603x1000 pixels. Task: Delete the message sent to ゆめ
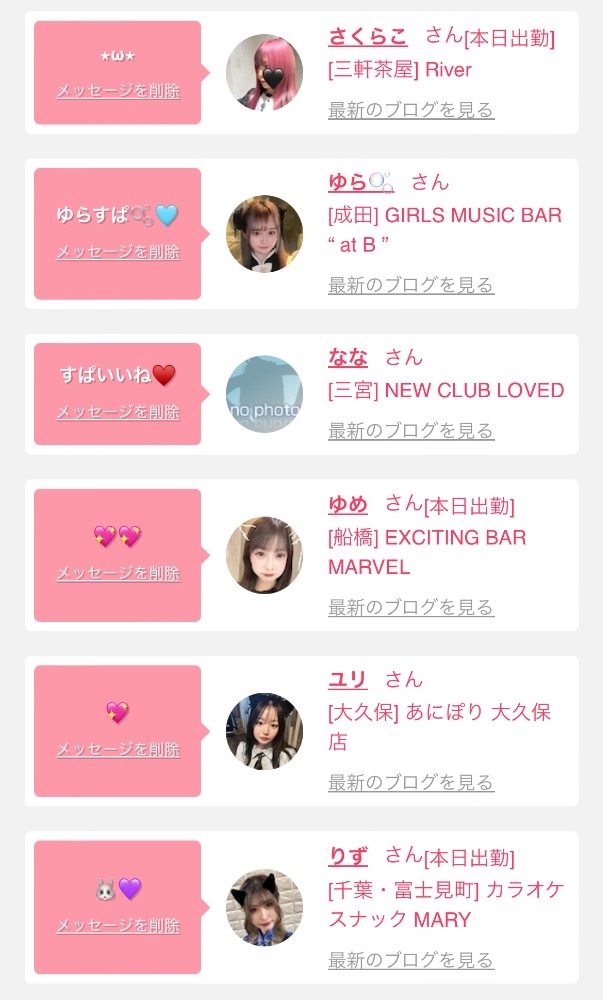tap(118, 573)
